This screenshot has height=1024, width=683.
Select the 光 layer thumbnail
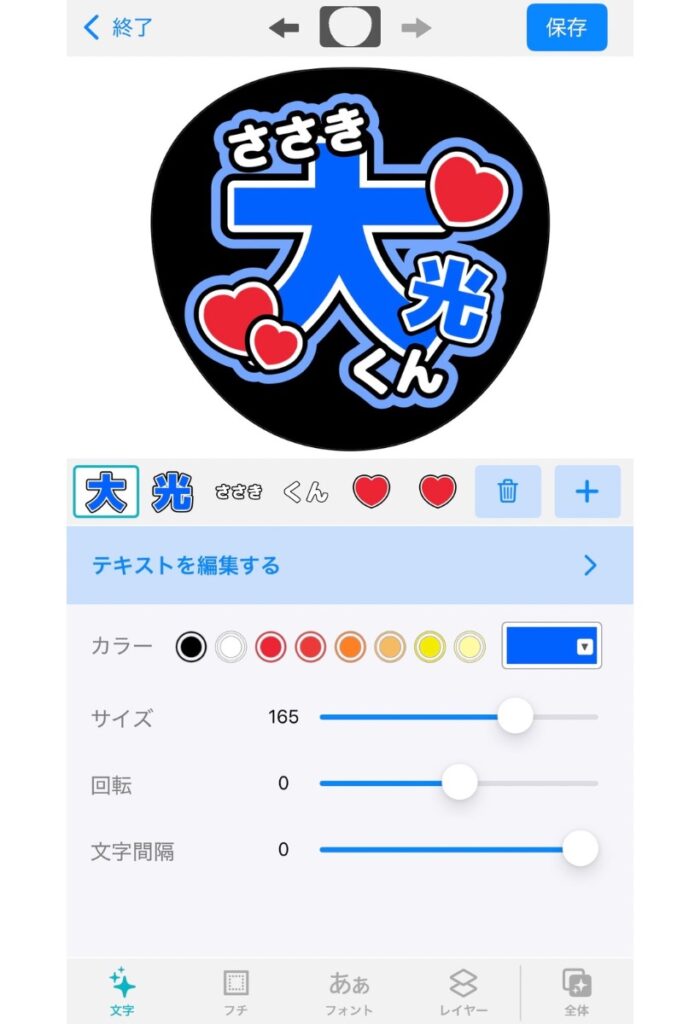pos(172,492)
